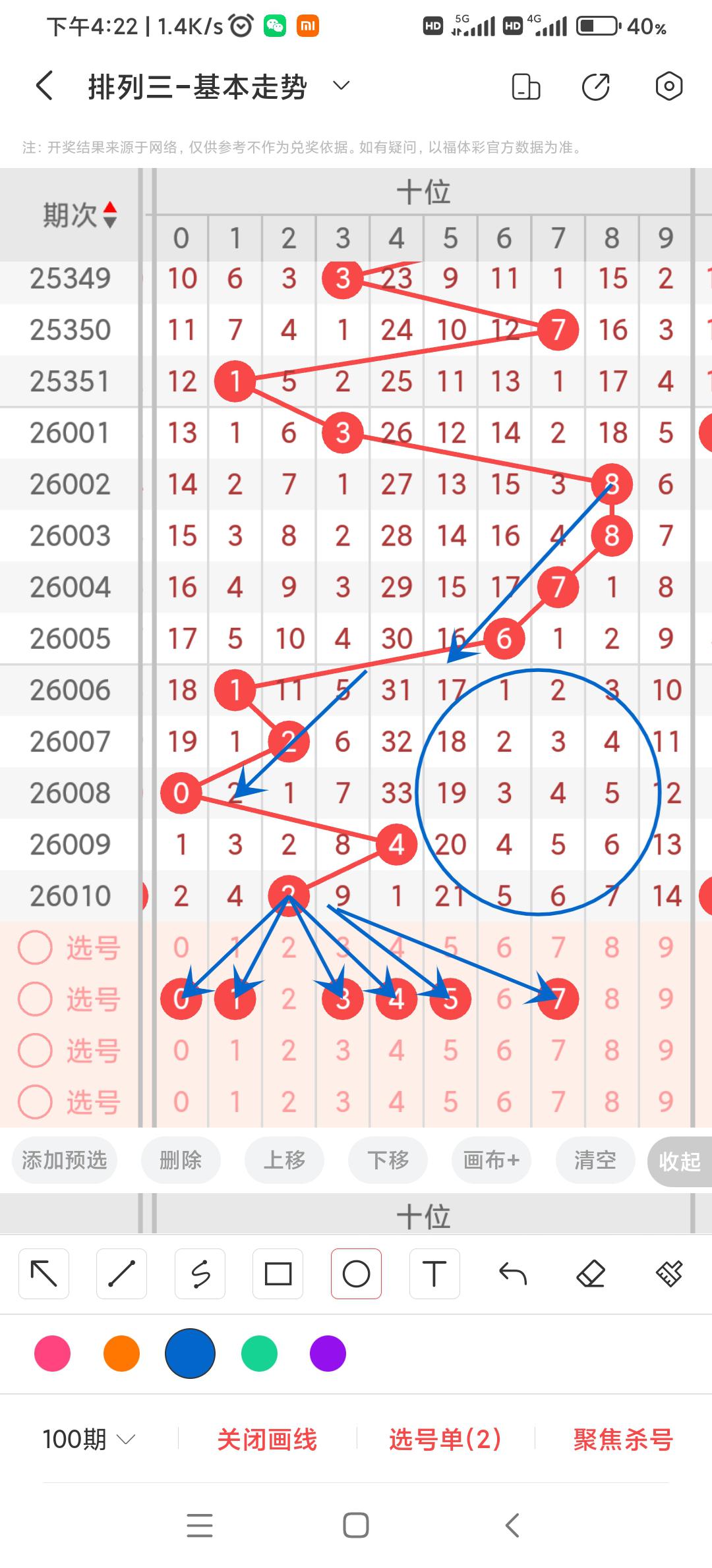
Task: Tap 删除 to delete selection
Action: 181,1160
